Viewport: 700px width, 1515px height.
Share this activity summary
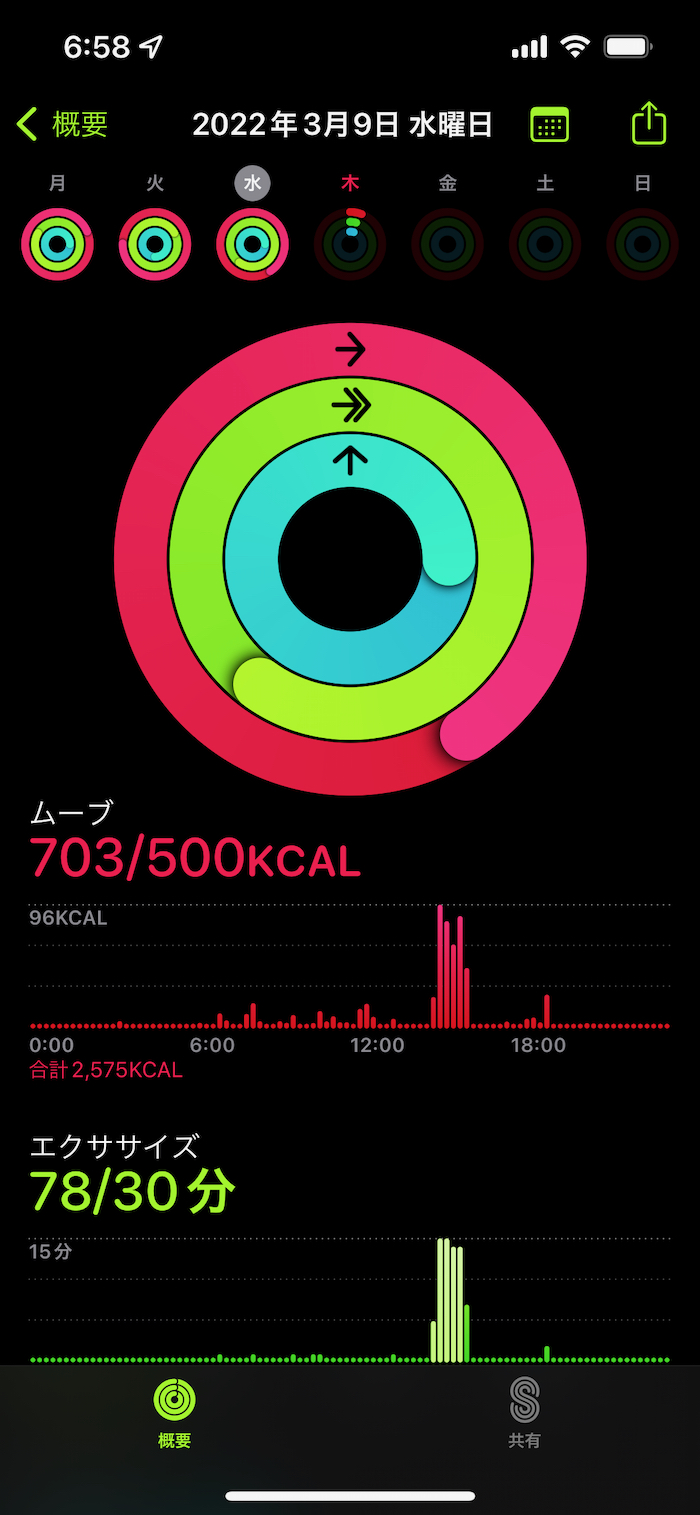[x=648, y=124]
